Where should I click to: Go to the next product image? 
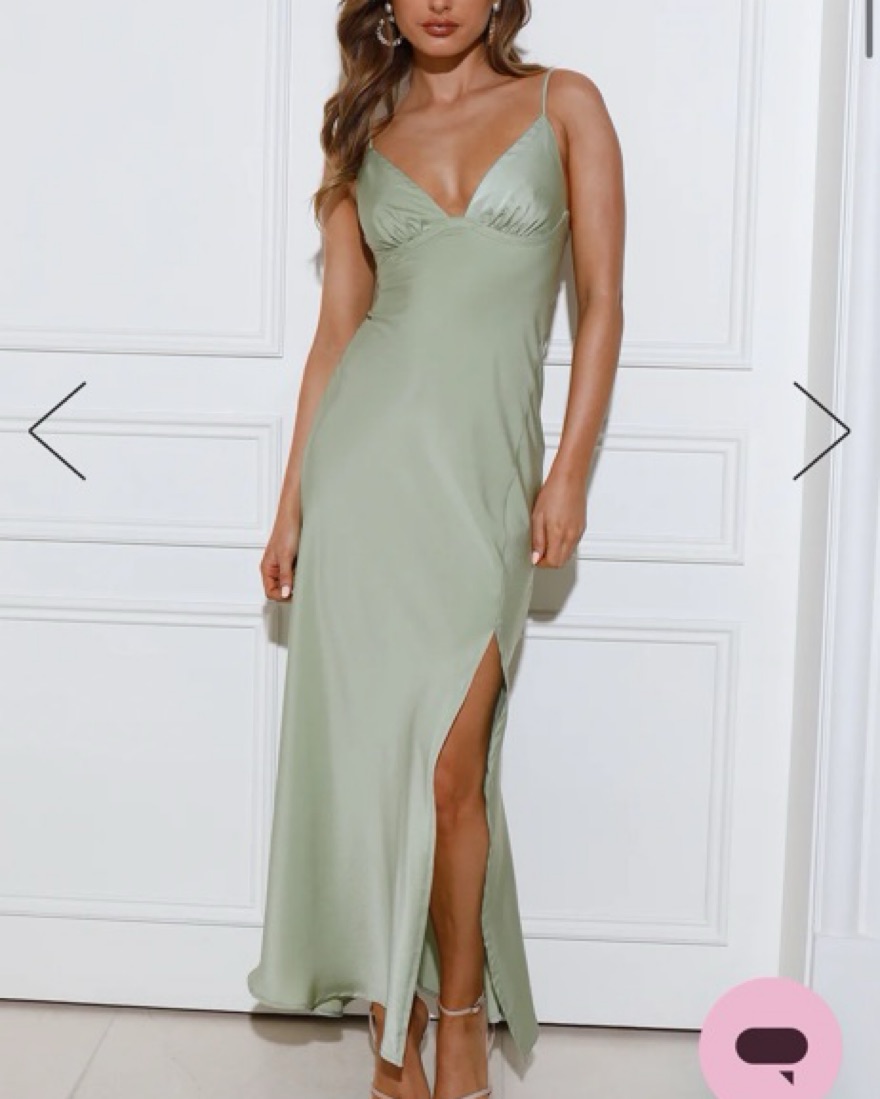(x=821, y=431)
